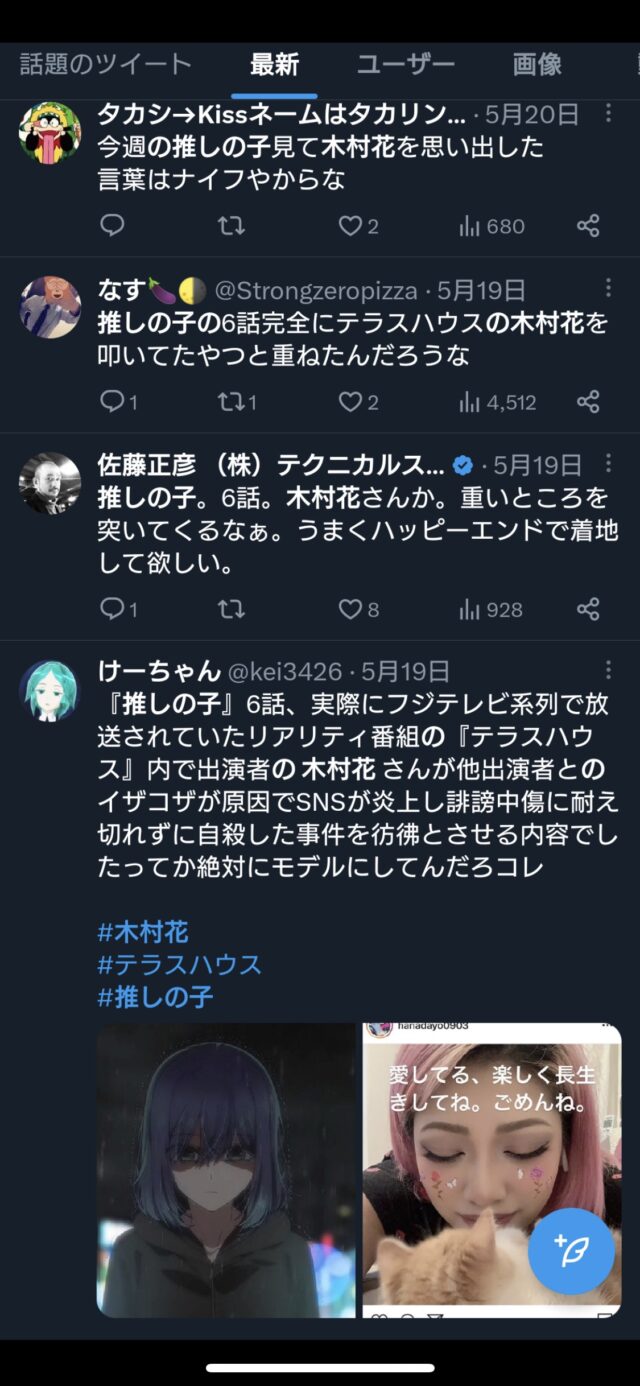Image resolution: width=640 pixels, height=1386 pixels.
Task: Open 佐藤正彦's profile avatar
Action: [49, 484]
